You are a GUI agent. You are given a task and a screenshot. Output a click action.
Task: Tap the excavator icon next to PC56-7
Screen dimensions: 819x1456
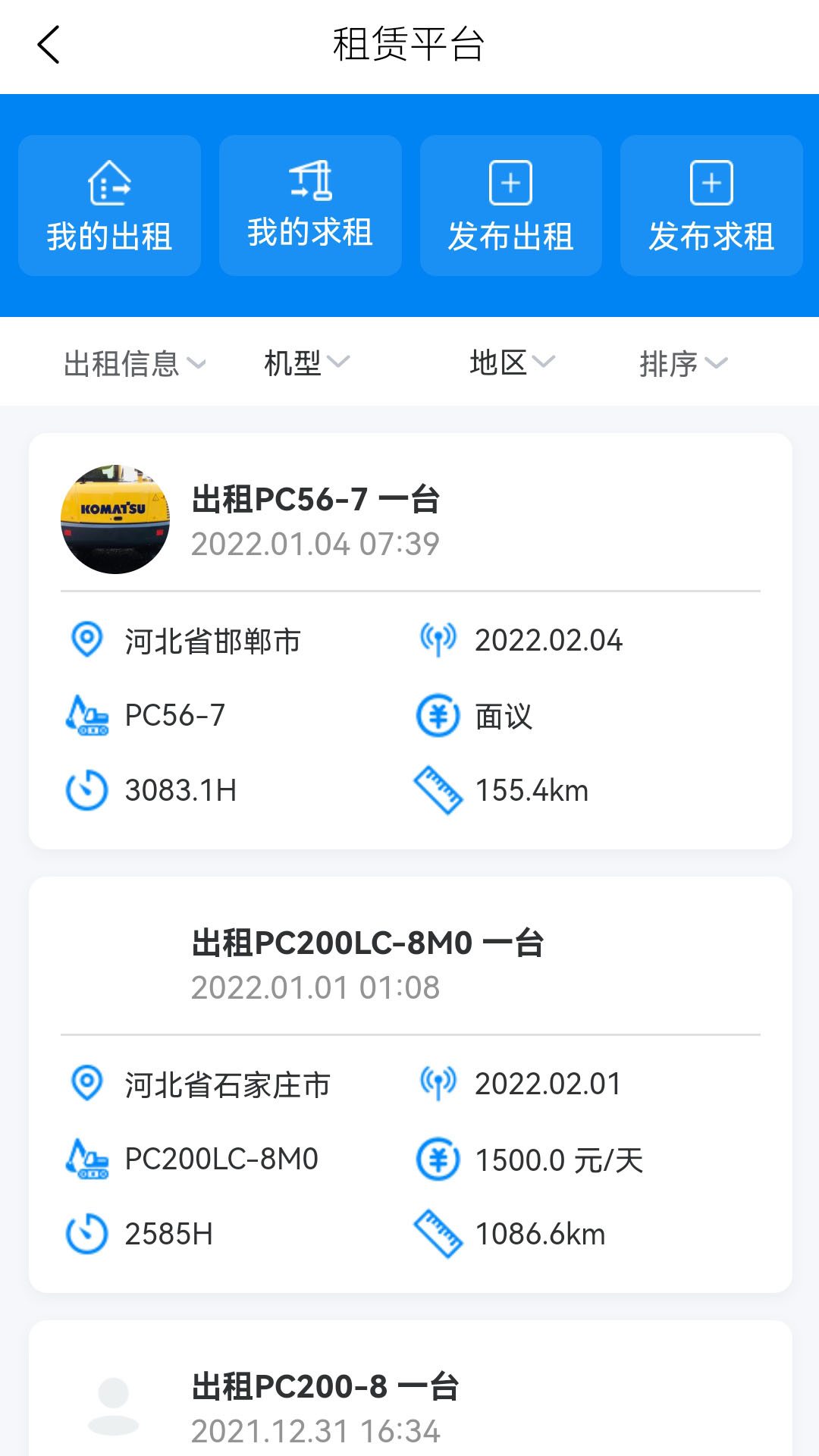point(86,714)
